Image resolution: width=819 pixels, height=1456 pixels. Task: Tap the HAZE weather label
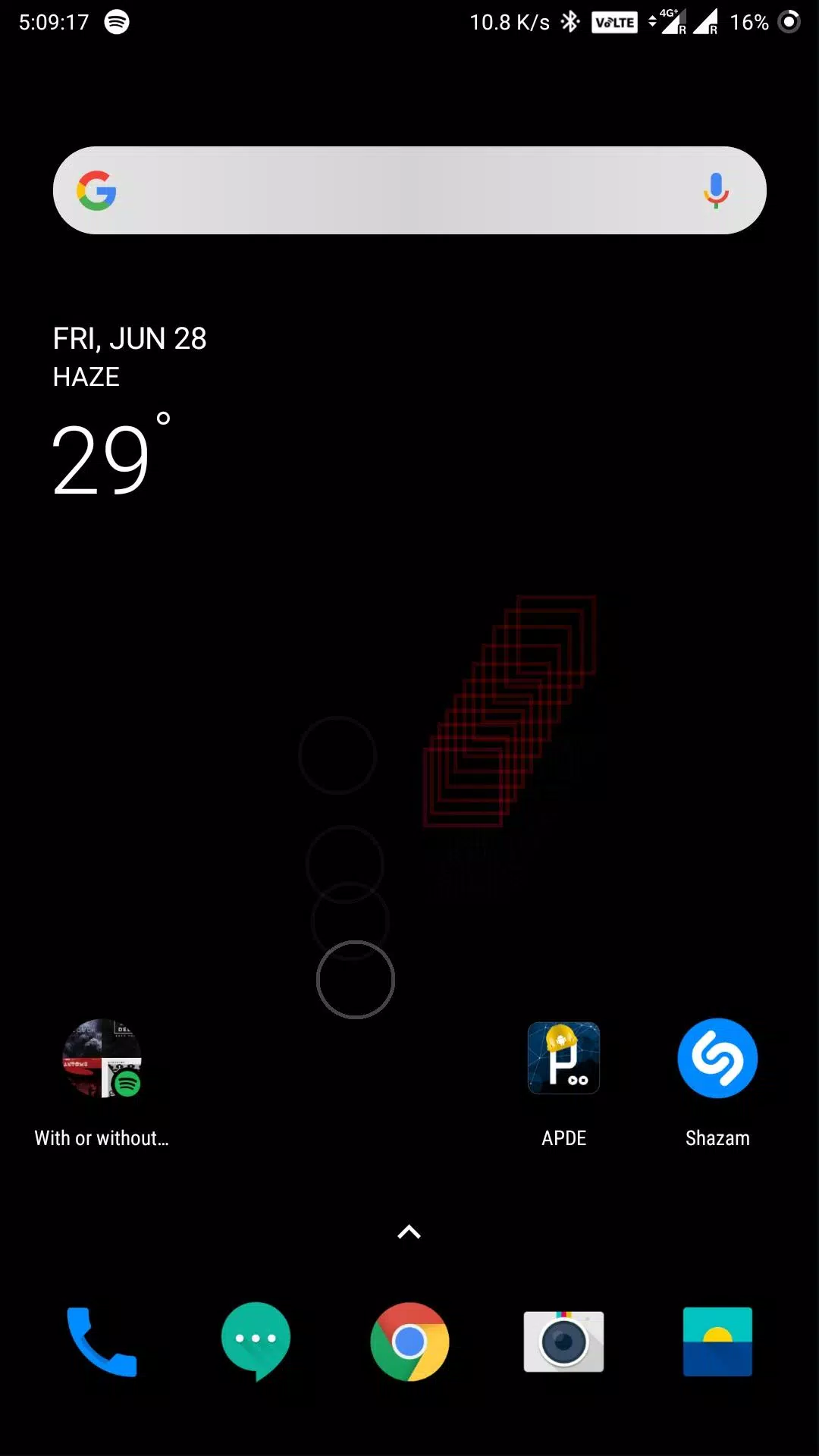(x=86, y=377)
